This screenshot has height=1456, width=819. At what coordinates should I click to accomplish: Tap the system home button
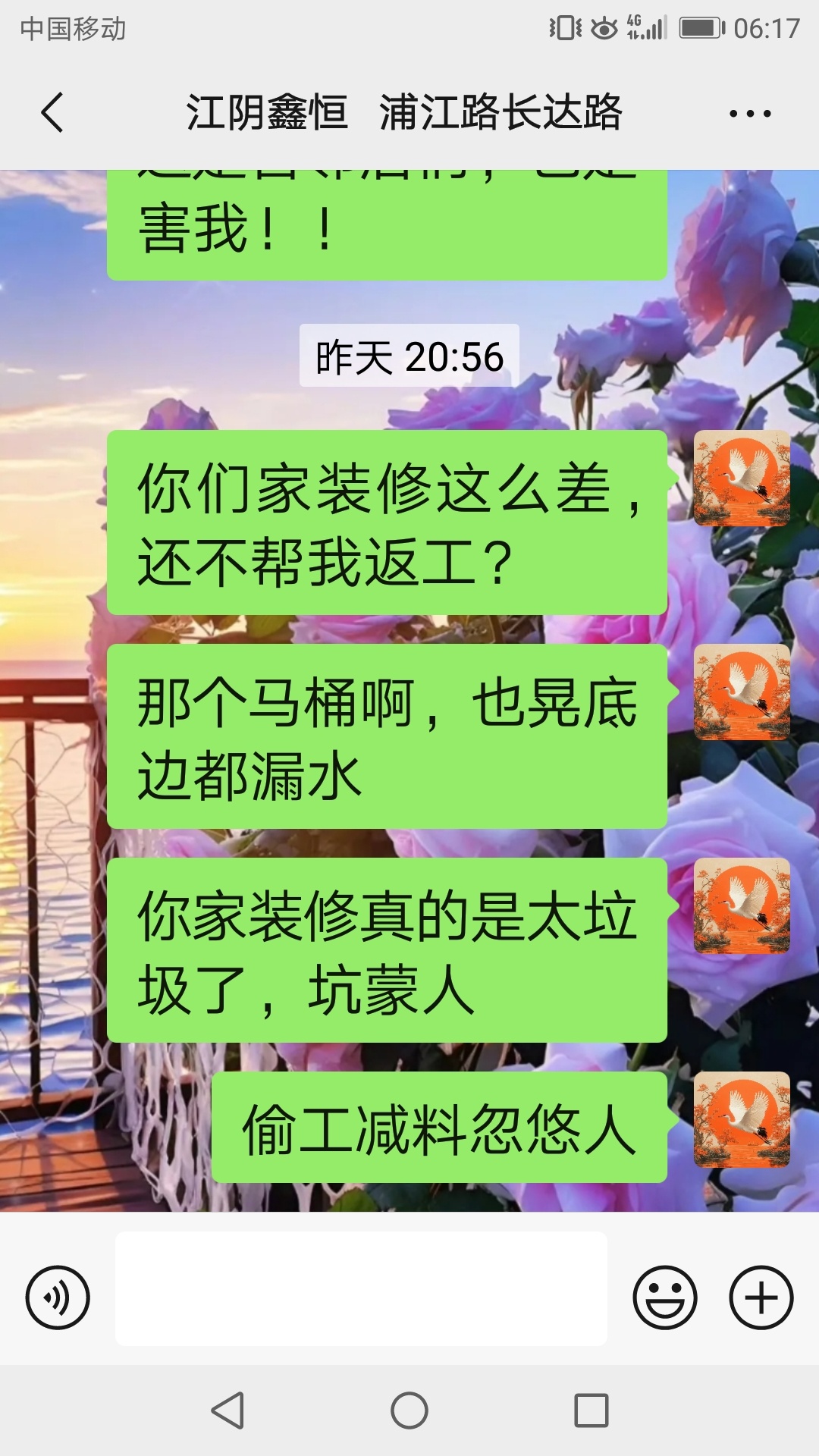[409, 1411]
